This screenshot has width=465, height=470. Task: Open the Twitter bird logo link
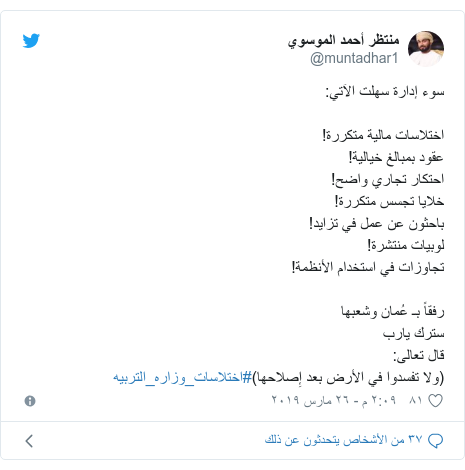click(x=31, y=41)
